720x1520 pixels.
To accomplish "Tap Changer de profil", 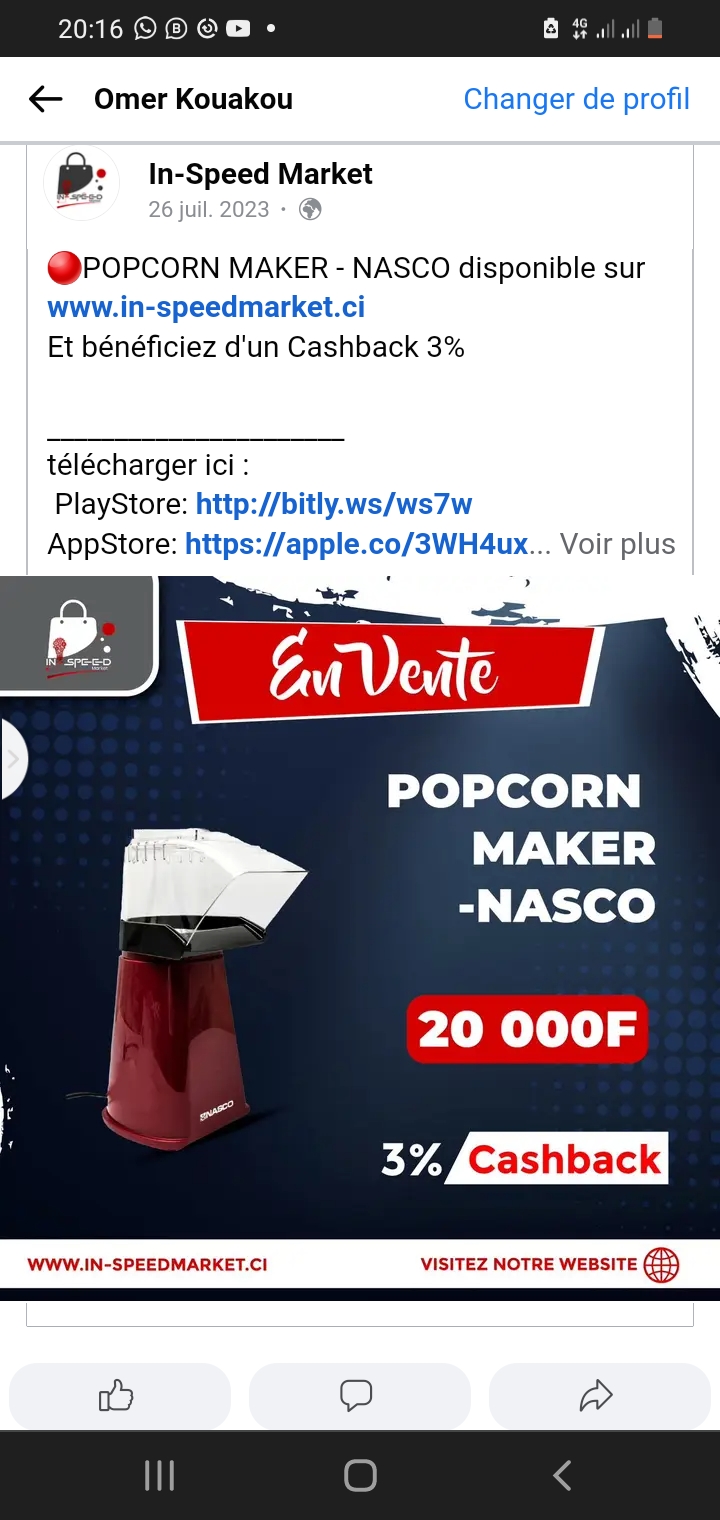I will tap(576, 99).
